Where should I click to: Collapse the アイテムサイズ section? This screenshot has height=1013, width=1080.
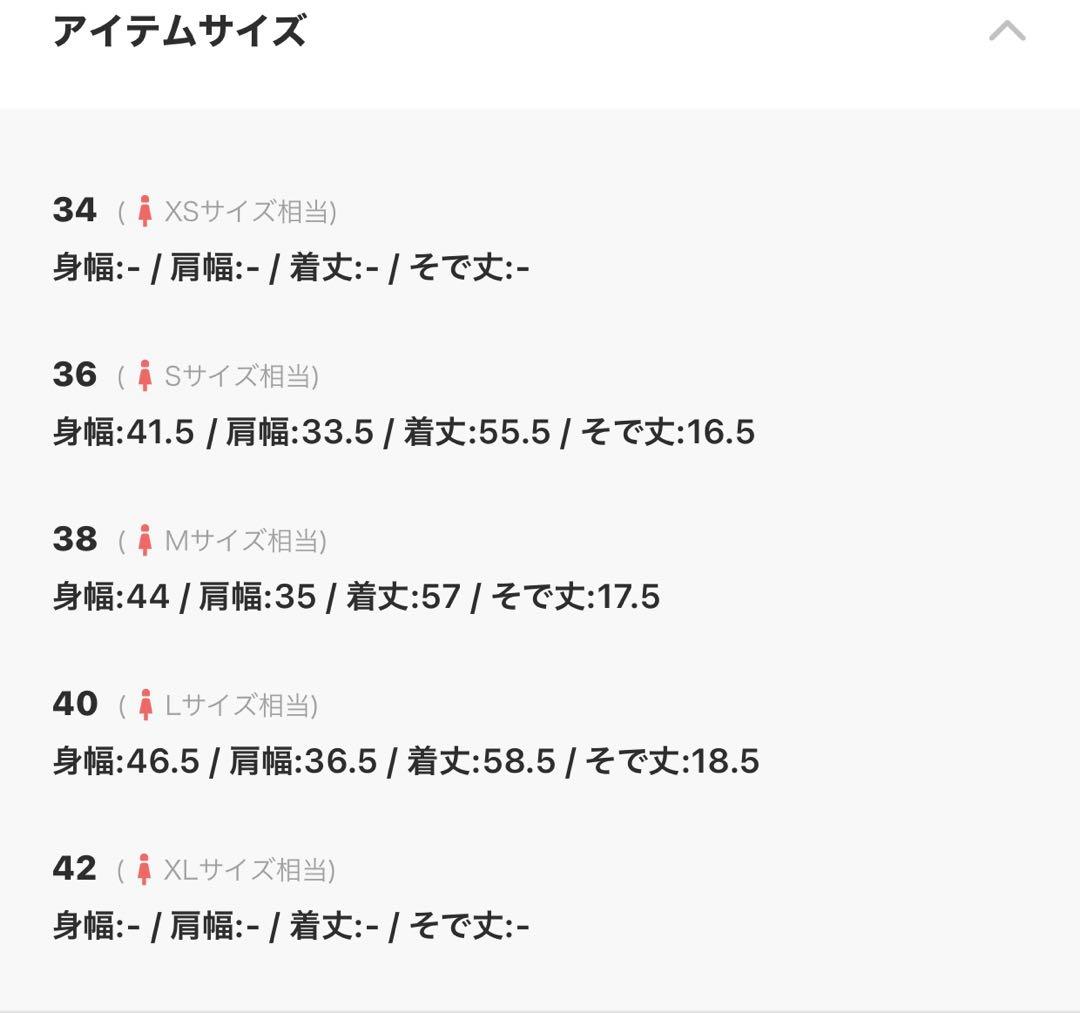point(1006,32)
